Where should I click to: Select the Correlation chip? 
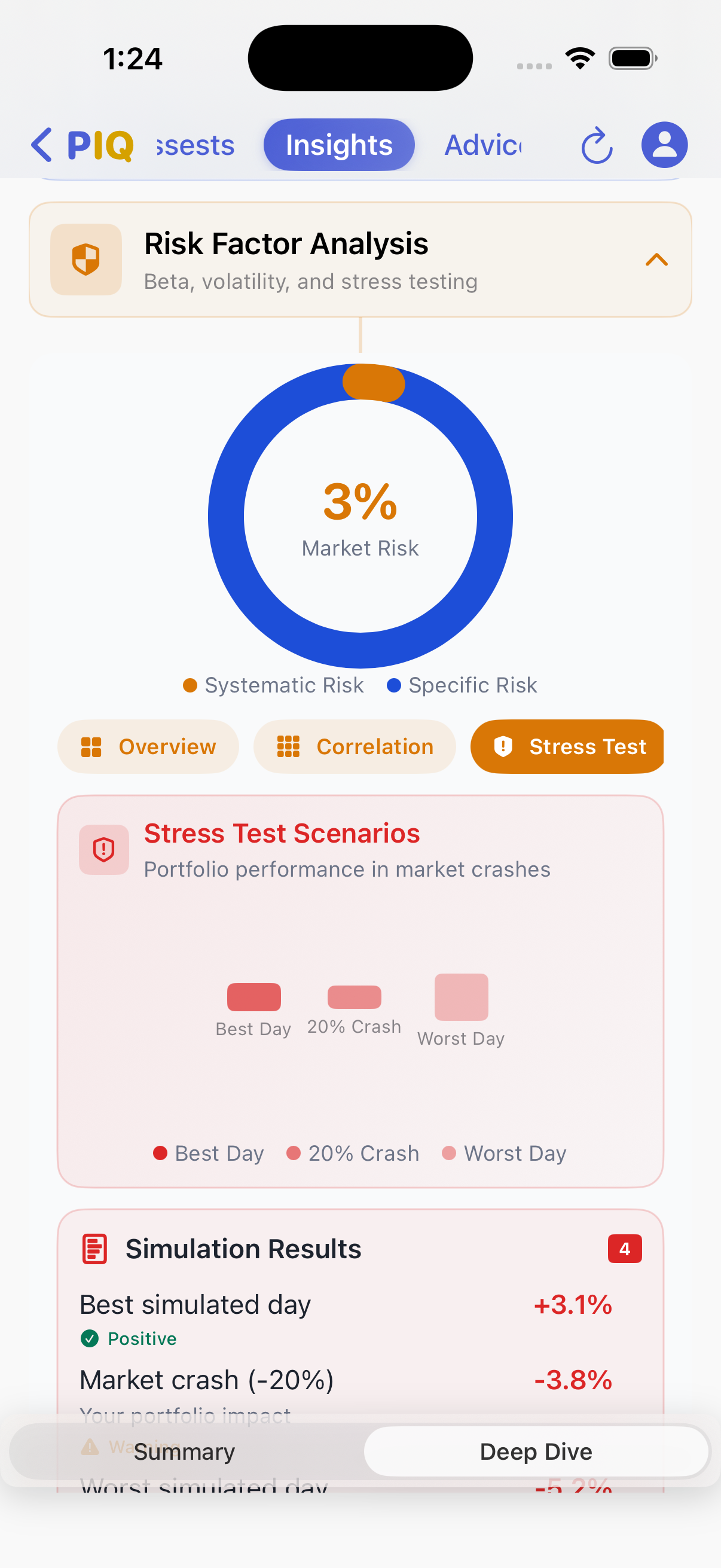click(x=355, y=746)
